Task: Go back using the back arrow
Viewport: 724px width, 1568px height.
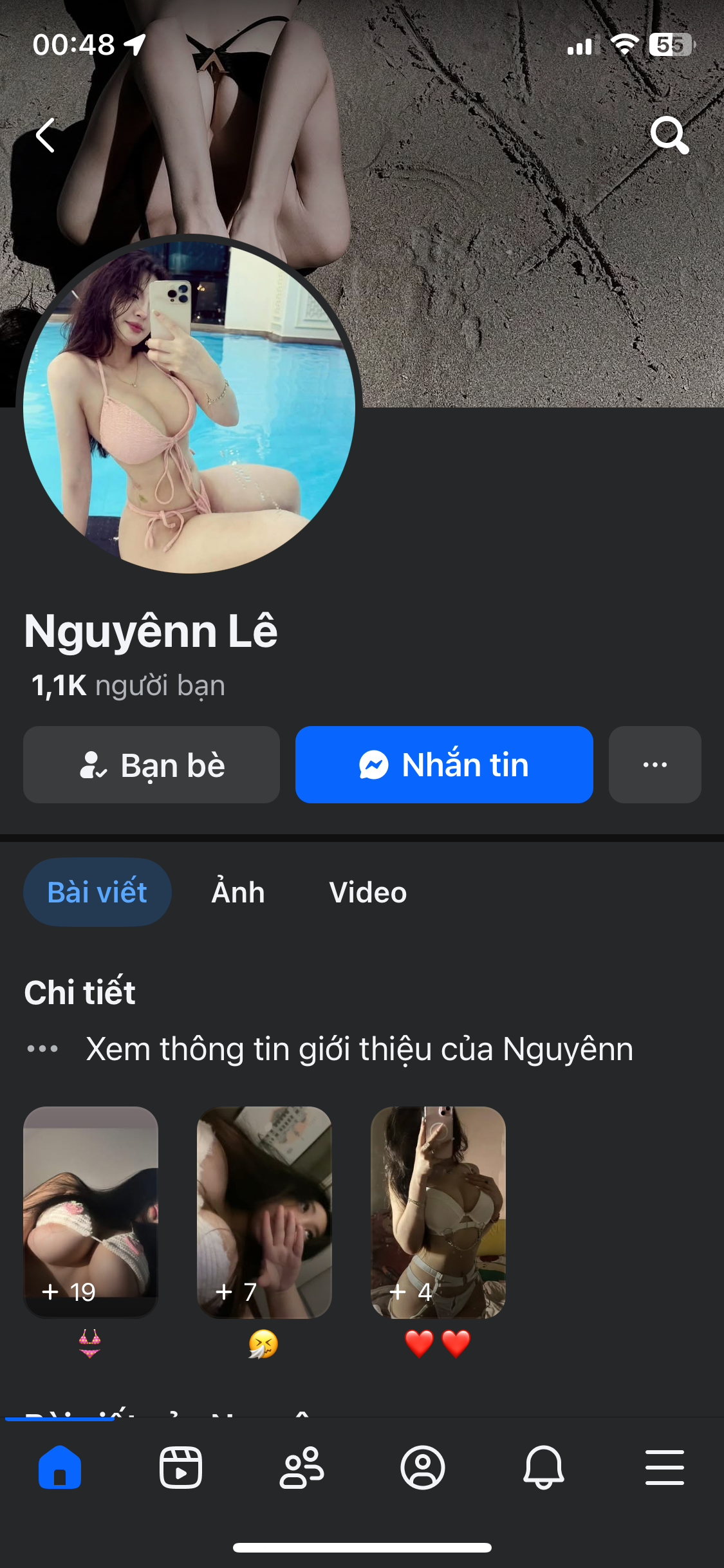Action: point(45,135)
